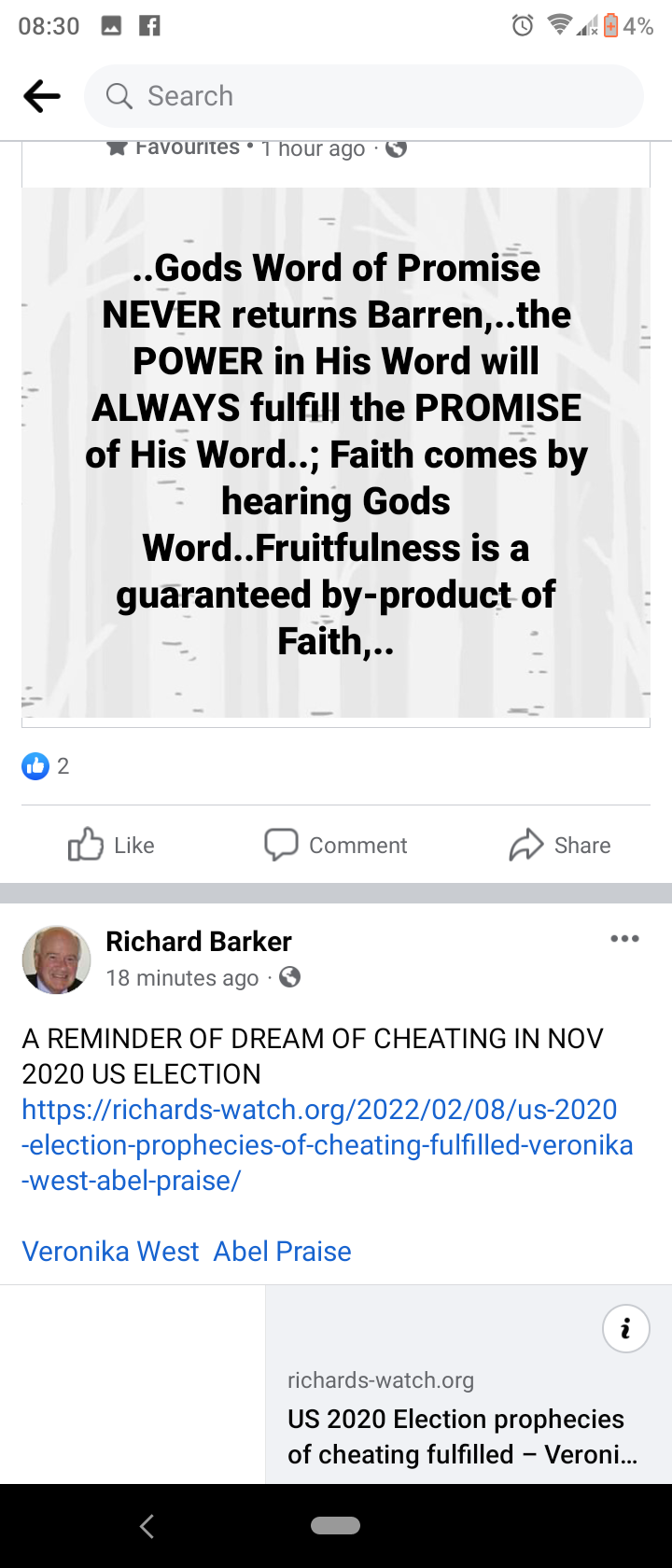
Task: Share the Gods Word of Promise post
Action: tap(560, 845)
